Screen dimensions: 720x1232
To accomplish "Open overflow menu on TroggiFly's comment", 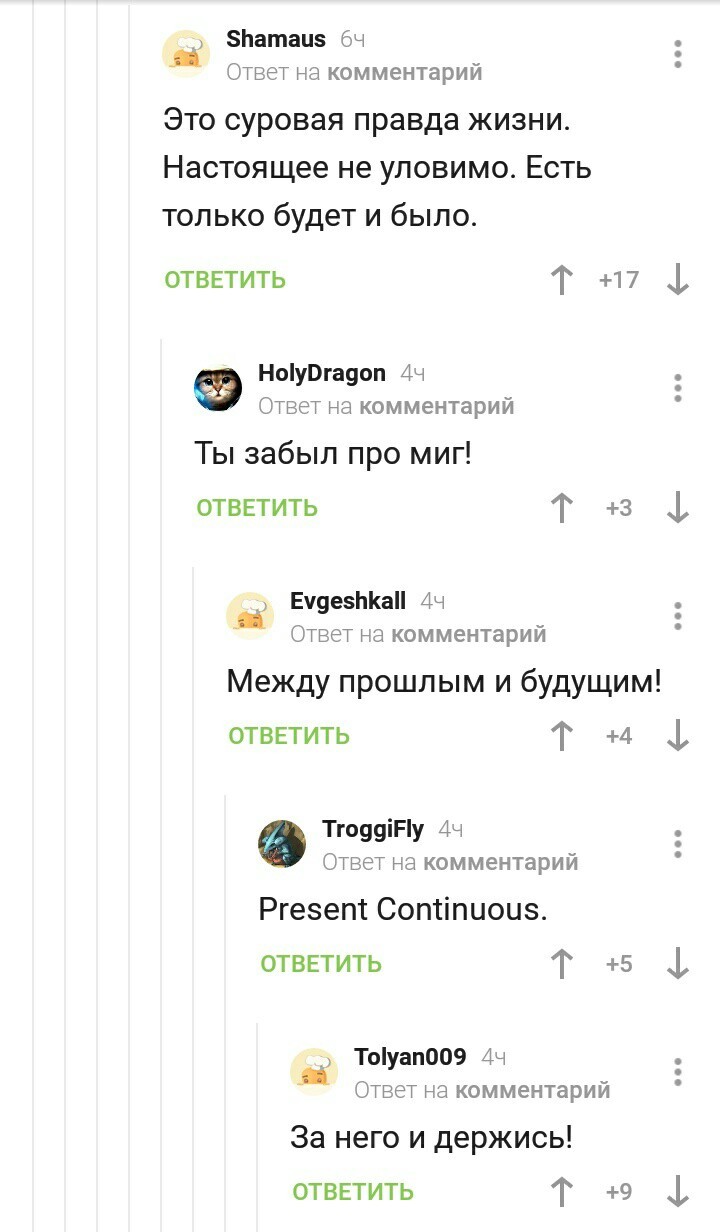I will click(x=678, y=843).
